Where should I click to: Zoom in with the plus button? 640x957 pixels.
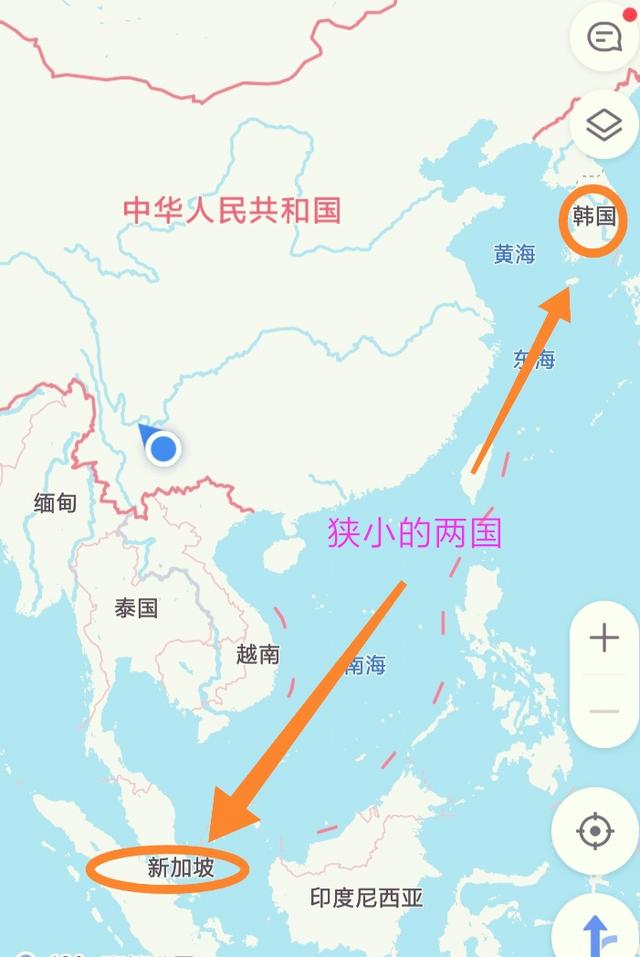point(604,638)
